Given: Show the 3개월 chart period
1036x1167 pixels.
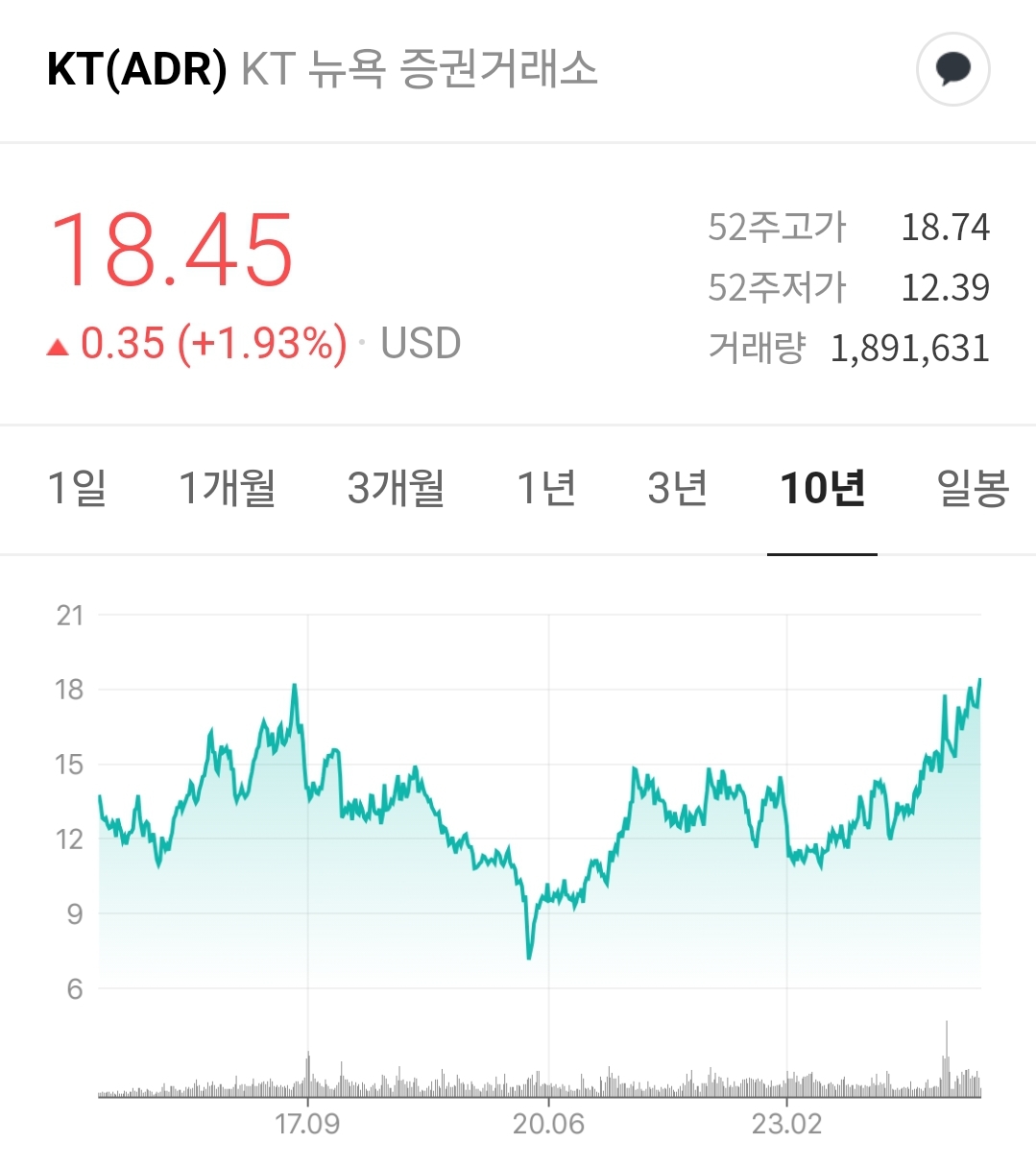Looking at the screenshot, I should (x=396, y=488).
